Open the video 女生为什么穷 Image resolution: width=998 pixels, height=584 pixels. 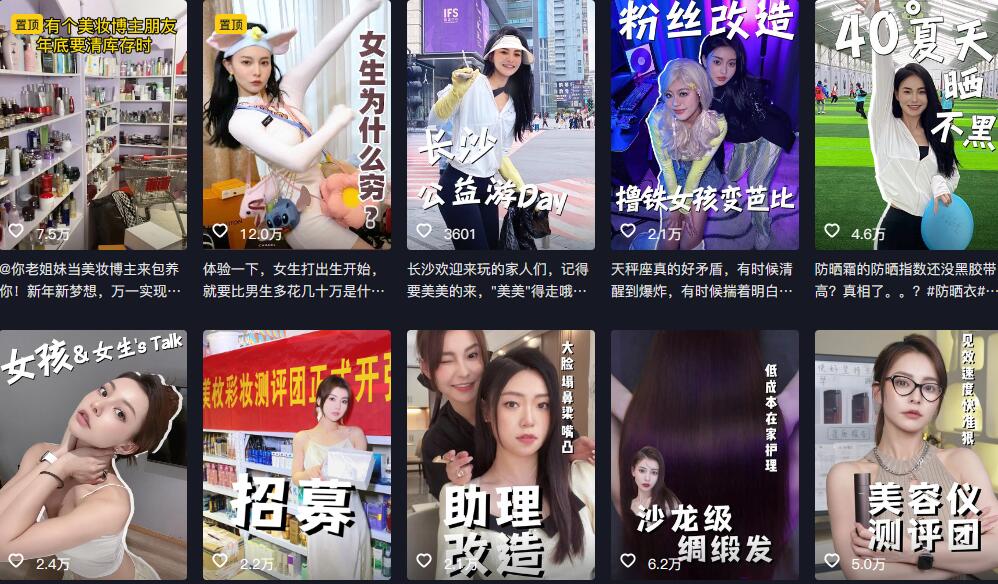tap(296, 125)
